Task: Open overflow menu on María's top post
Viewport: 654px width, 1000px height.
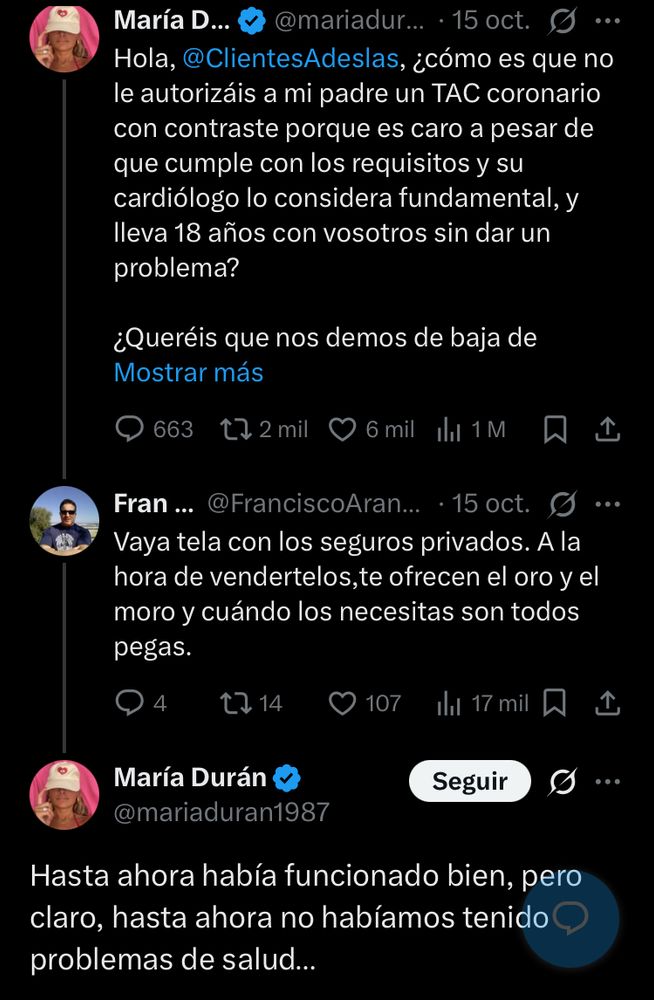Action: tap(607, 20)
